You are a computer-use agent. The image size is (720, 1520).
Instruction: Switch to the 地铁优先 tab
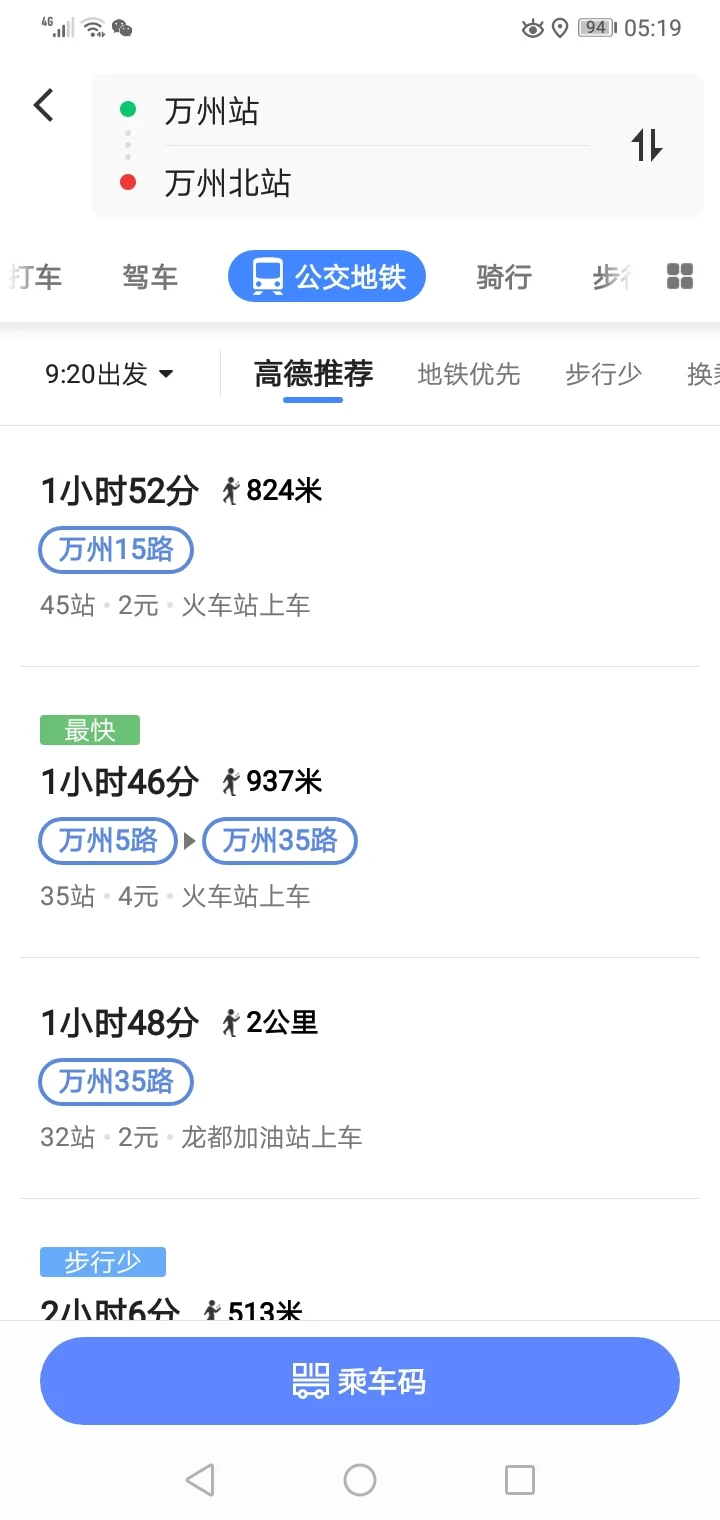(x=469, y=373)
